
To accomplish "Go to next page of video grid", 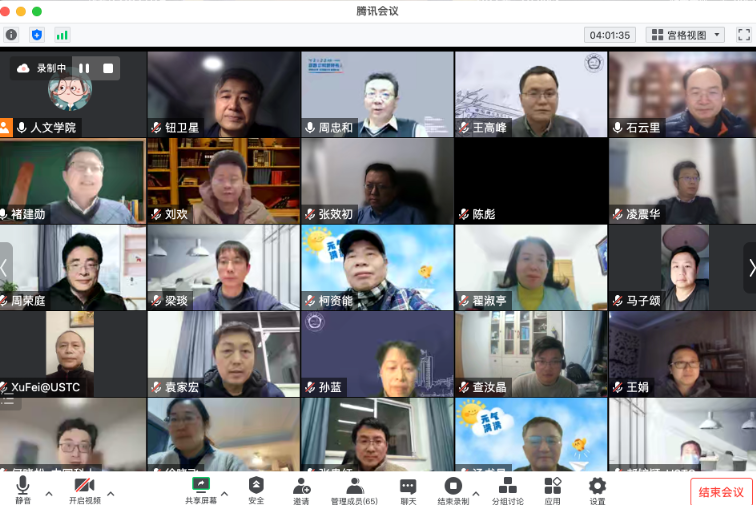I will 749,267.
